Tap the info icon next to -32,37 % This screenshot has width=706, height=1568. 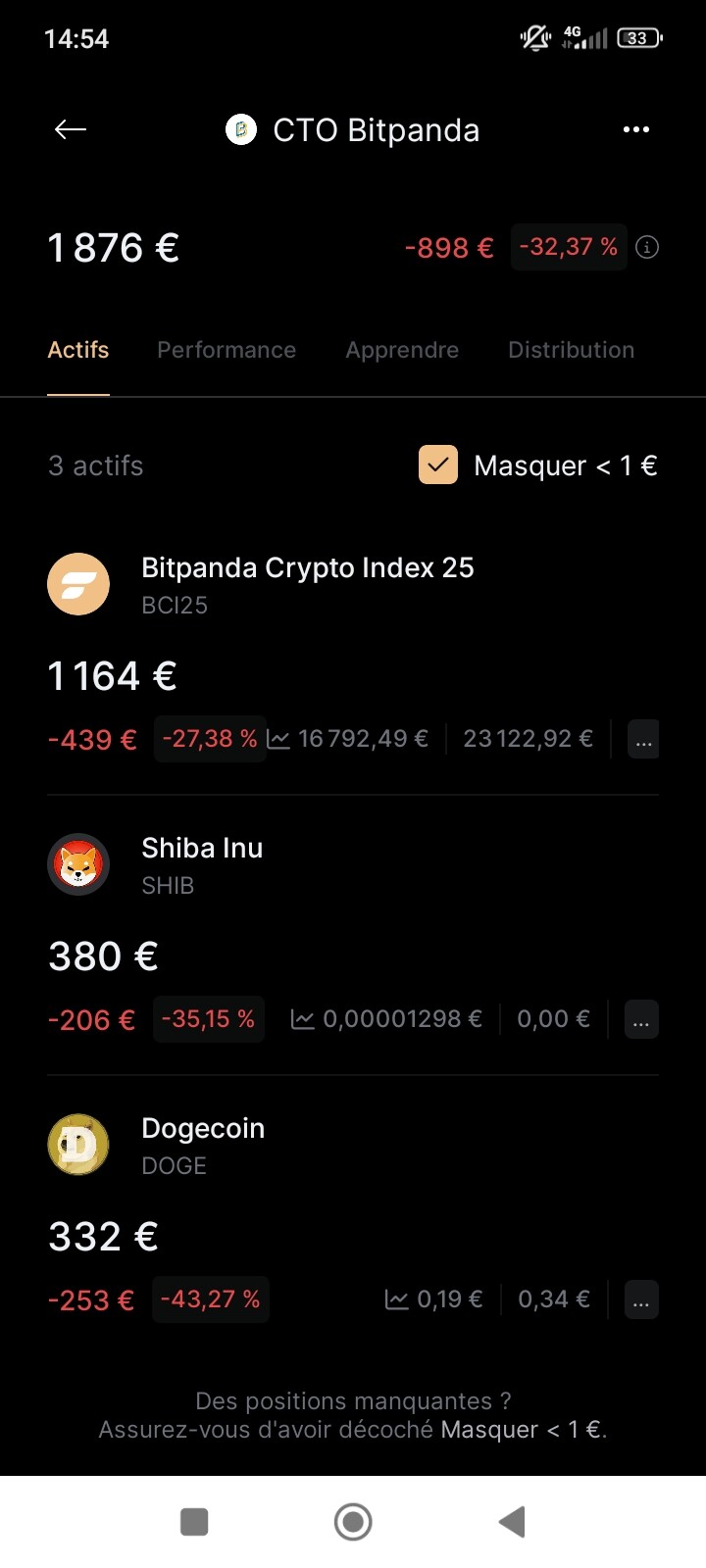pos(647,247)
